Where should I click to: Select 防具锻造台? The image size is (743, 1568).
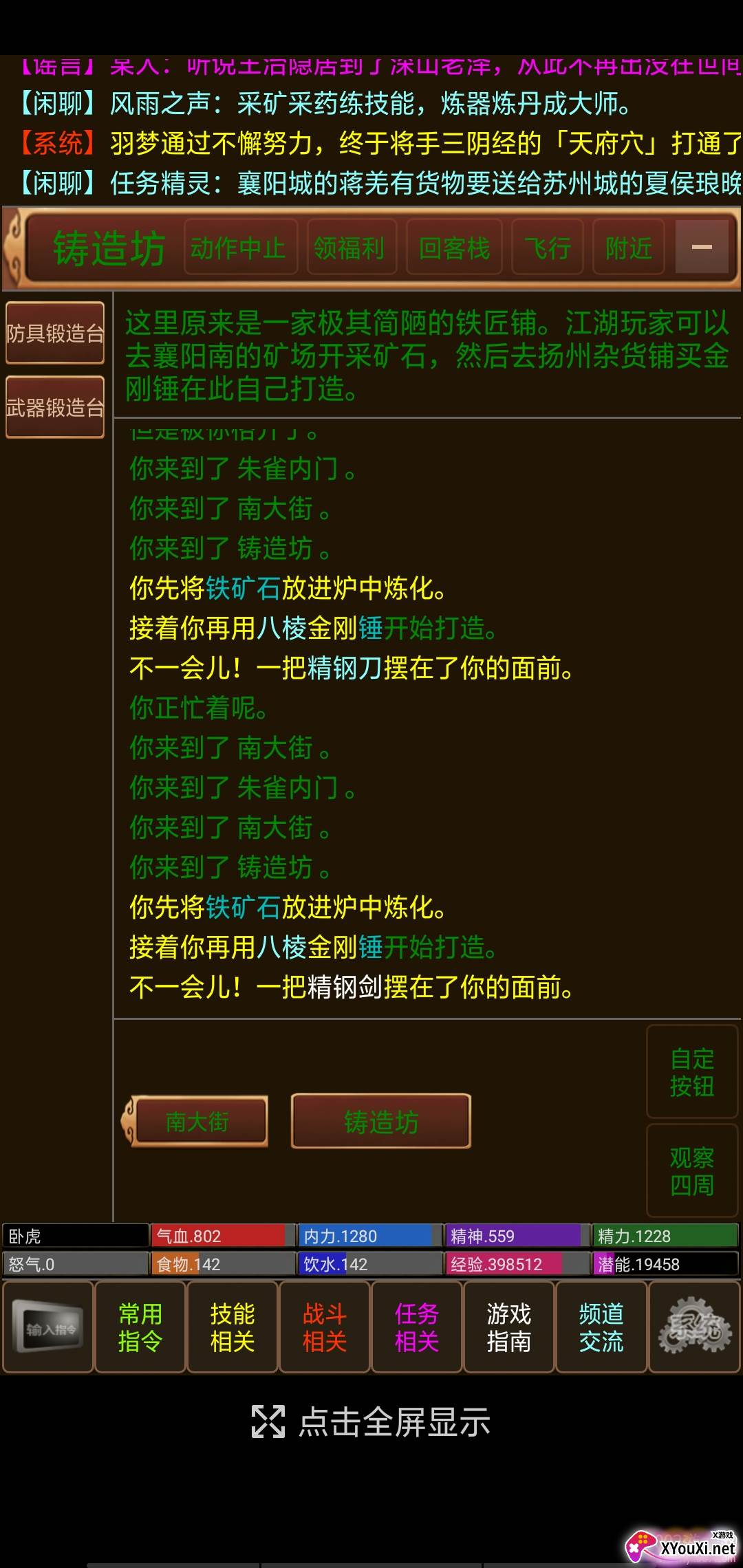[x=55, y=333]
